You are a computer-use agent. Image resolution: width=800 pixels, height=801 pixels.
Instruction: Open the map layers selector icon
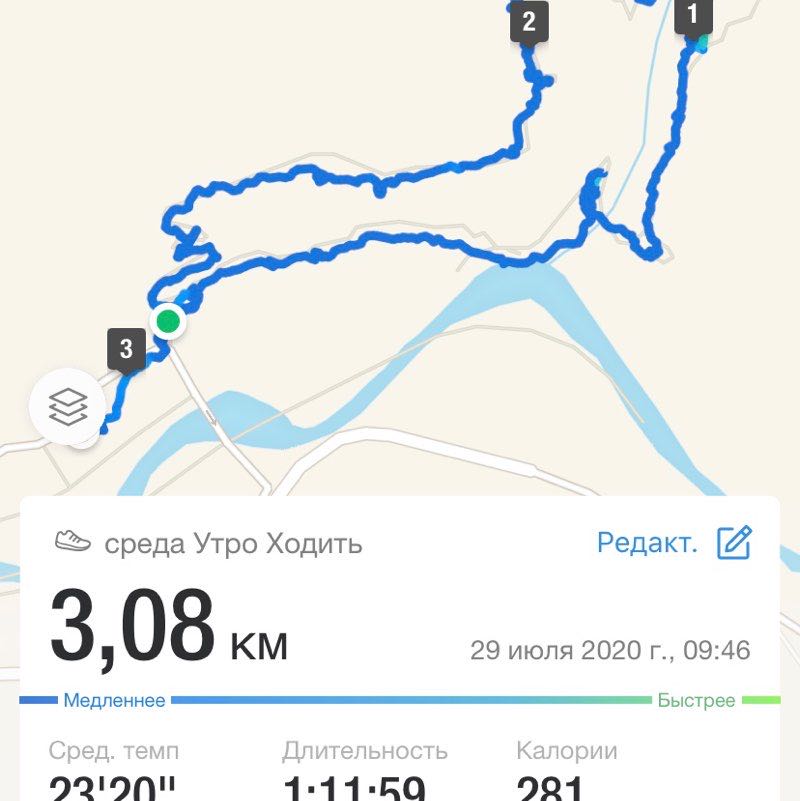coord(66,407)
